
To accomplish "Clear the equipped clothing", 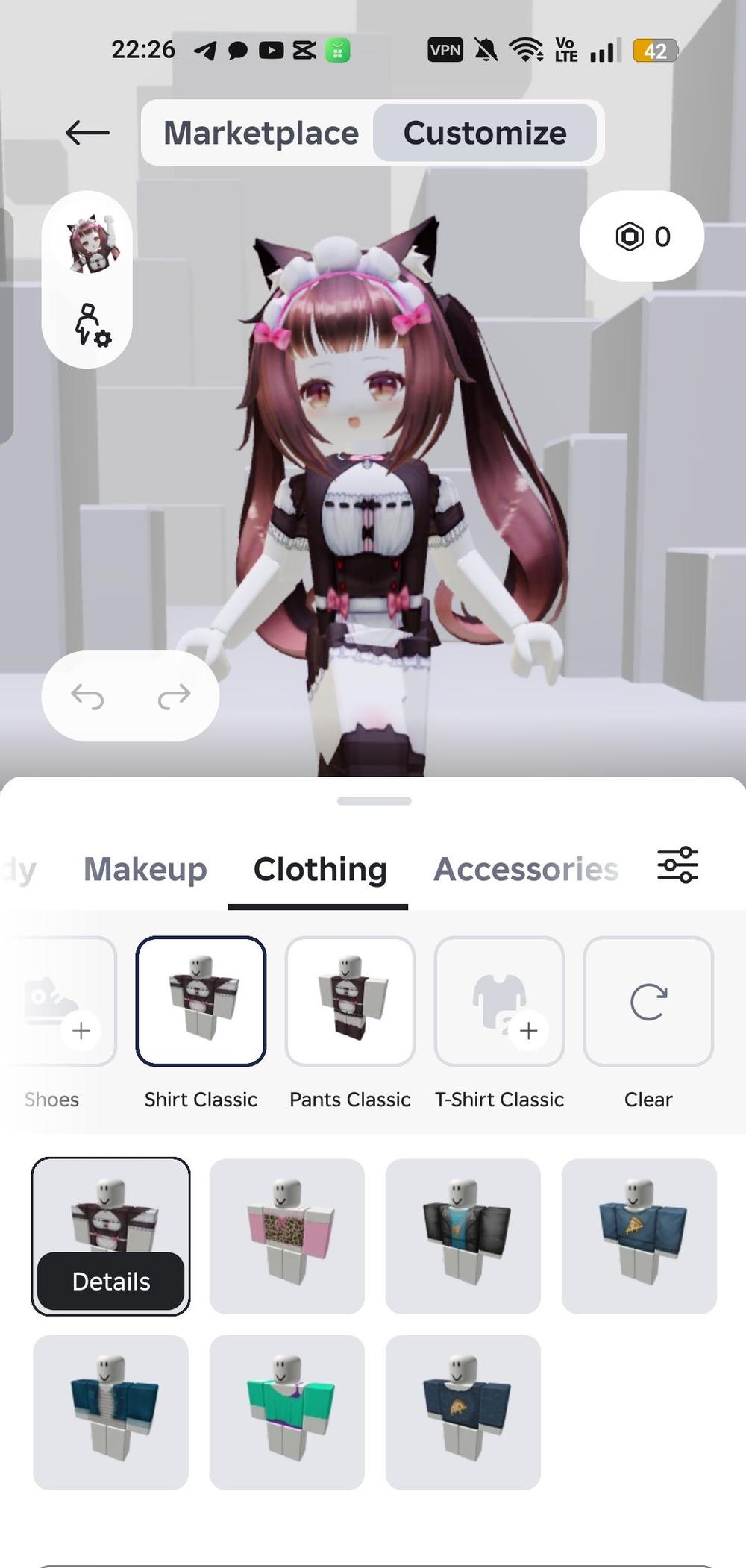I will (x=648, y=1001).
